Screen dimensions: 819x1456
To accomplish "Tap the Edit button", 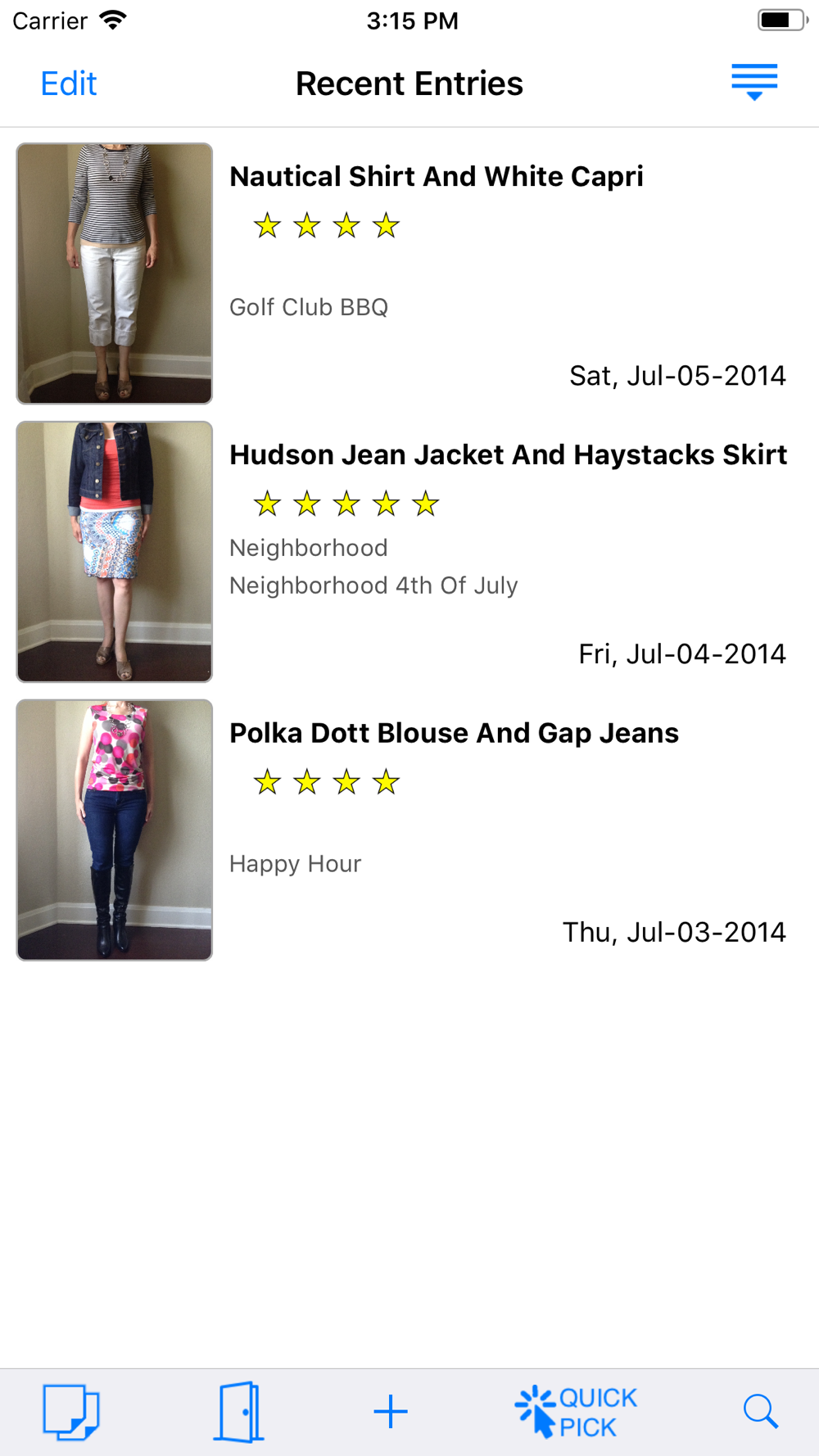I will coord(69,84).
